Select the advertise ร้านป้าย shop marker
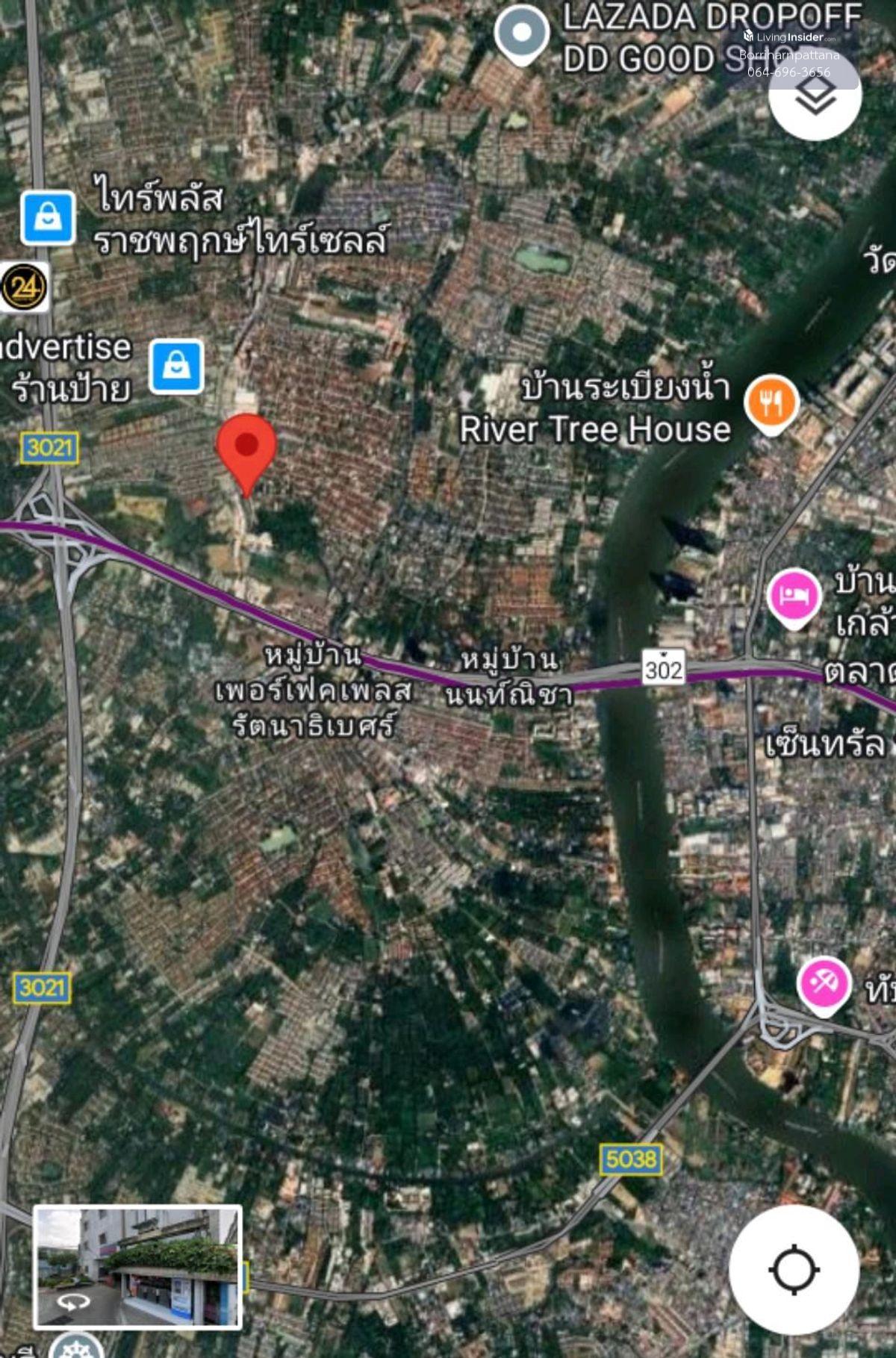Viewport: 896px width, 1358px height. (x=176, y=366)
